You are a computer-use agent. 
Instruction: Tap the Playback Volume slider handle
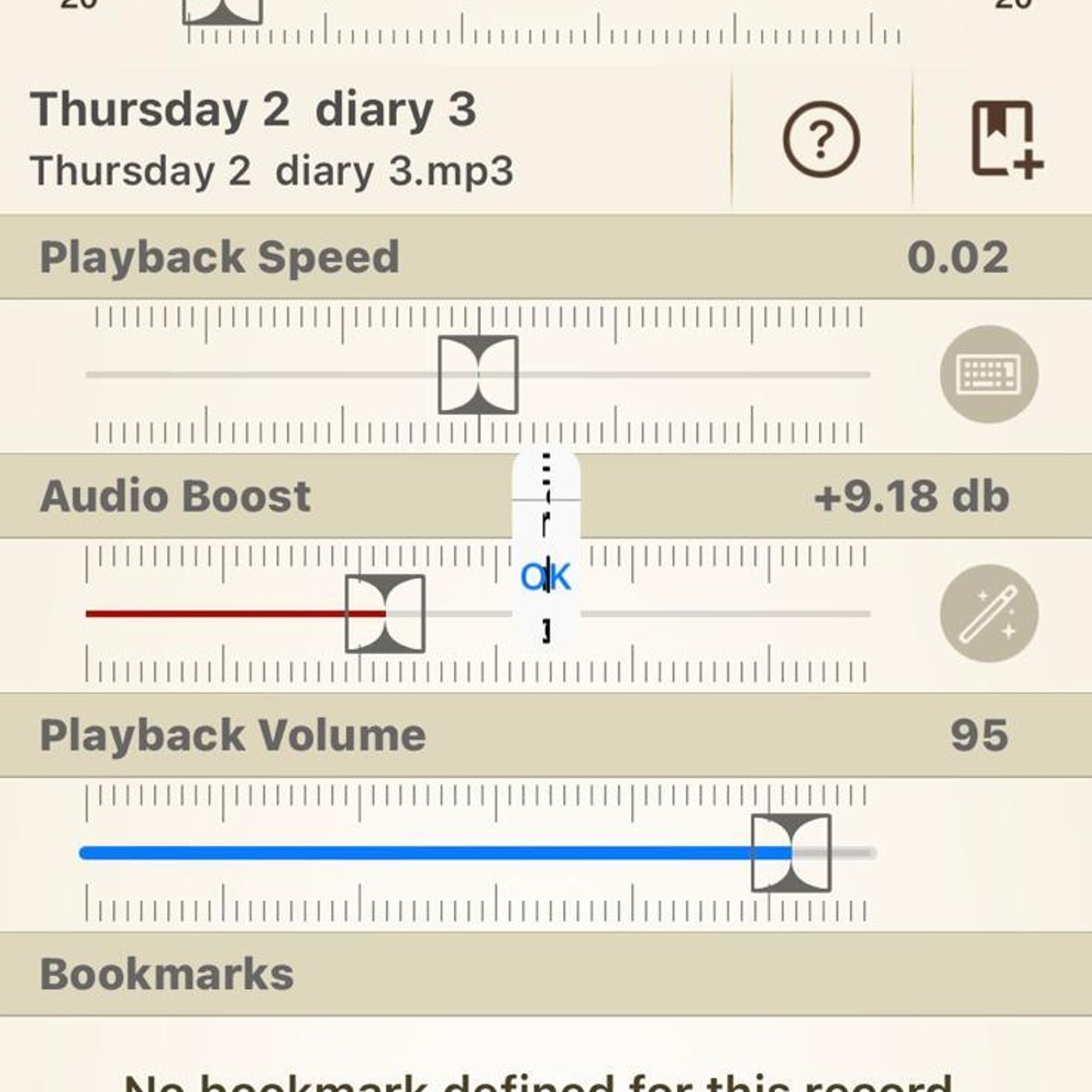[791, 853]
